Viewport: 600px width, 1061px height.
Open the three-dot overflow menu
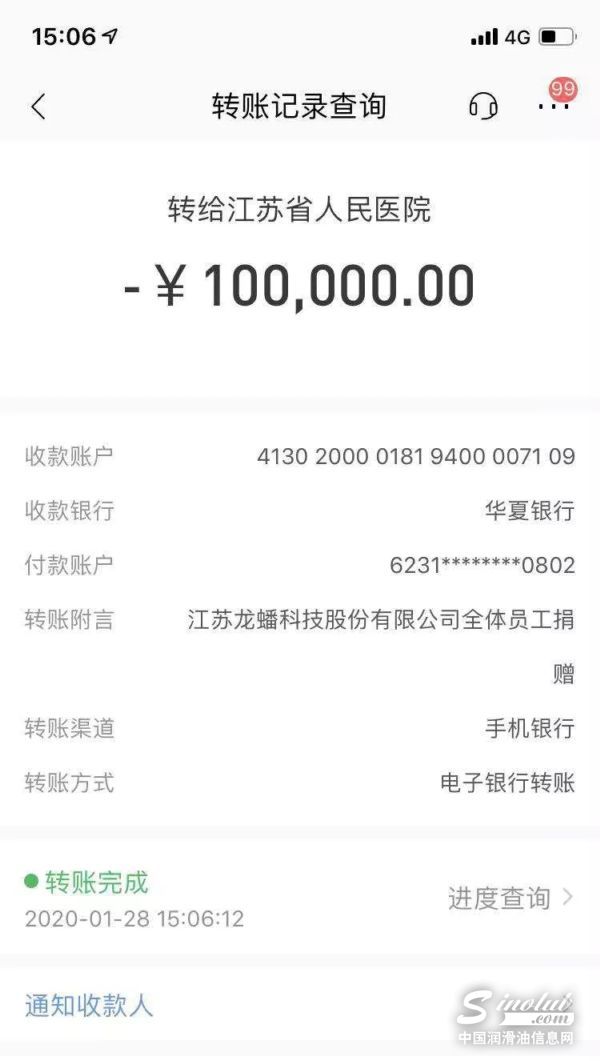coord(552,106)
